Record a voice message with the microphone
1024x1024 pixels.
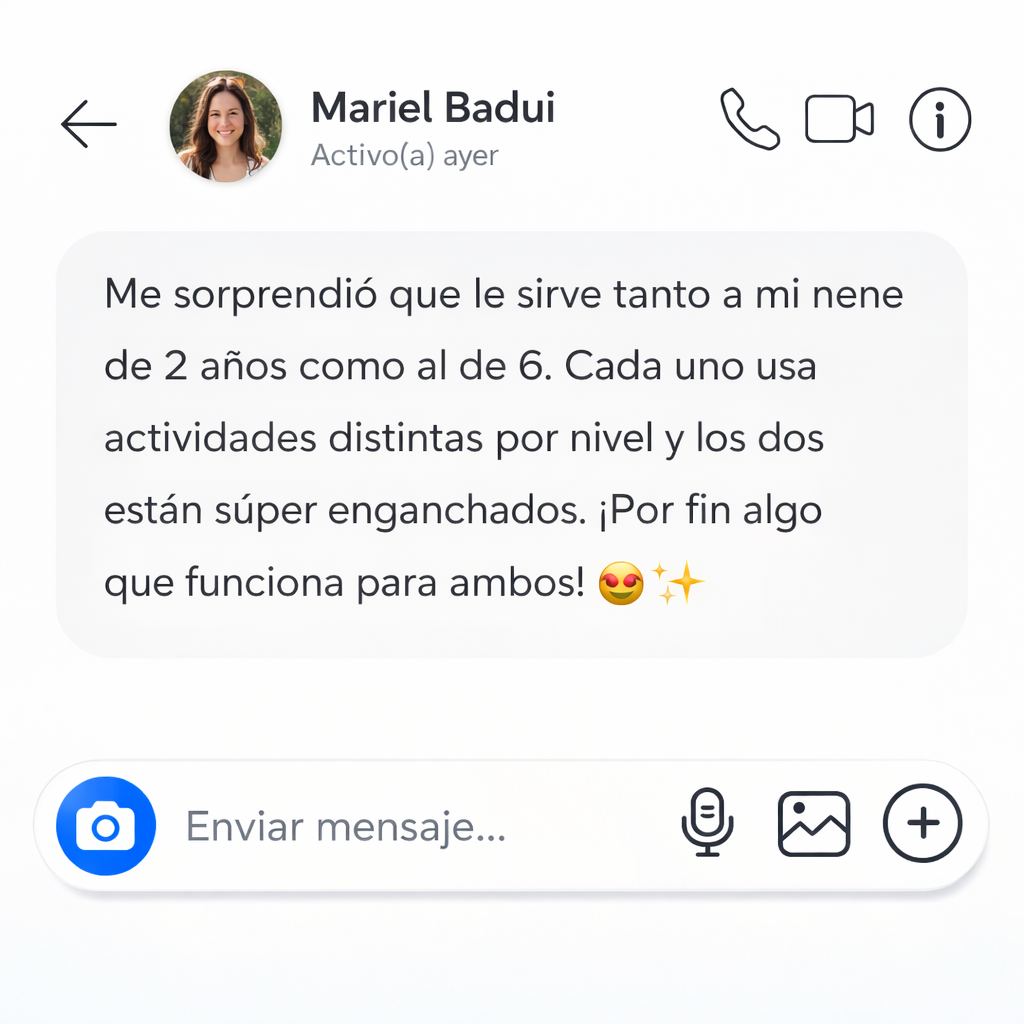[707, 823]
